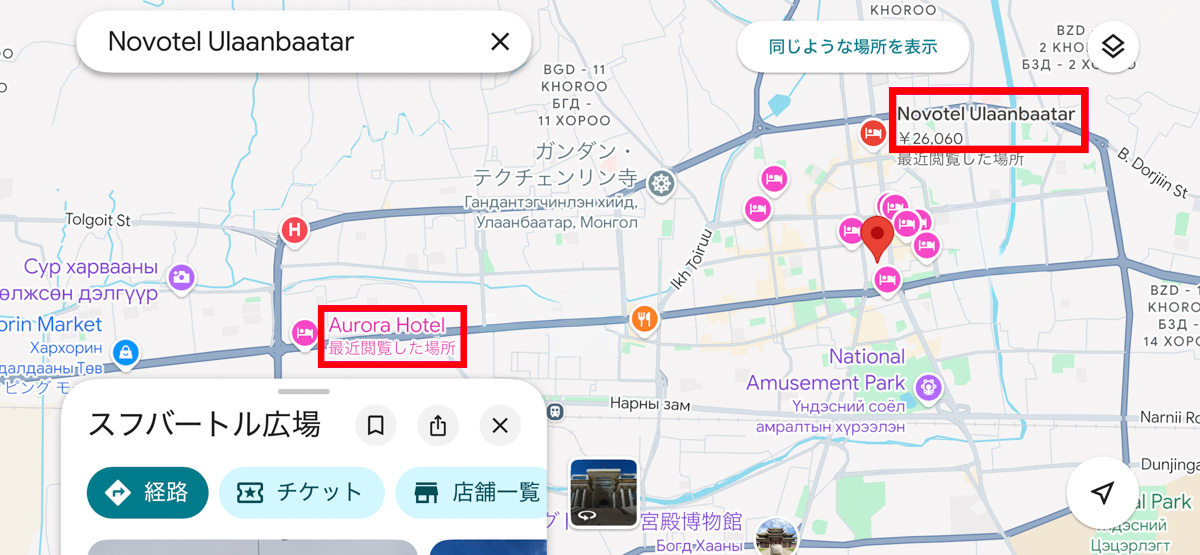Share スフバートル広場
1200x555 pixels.
(x=438, y=426)
